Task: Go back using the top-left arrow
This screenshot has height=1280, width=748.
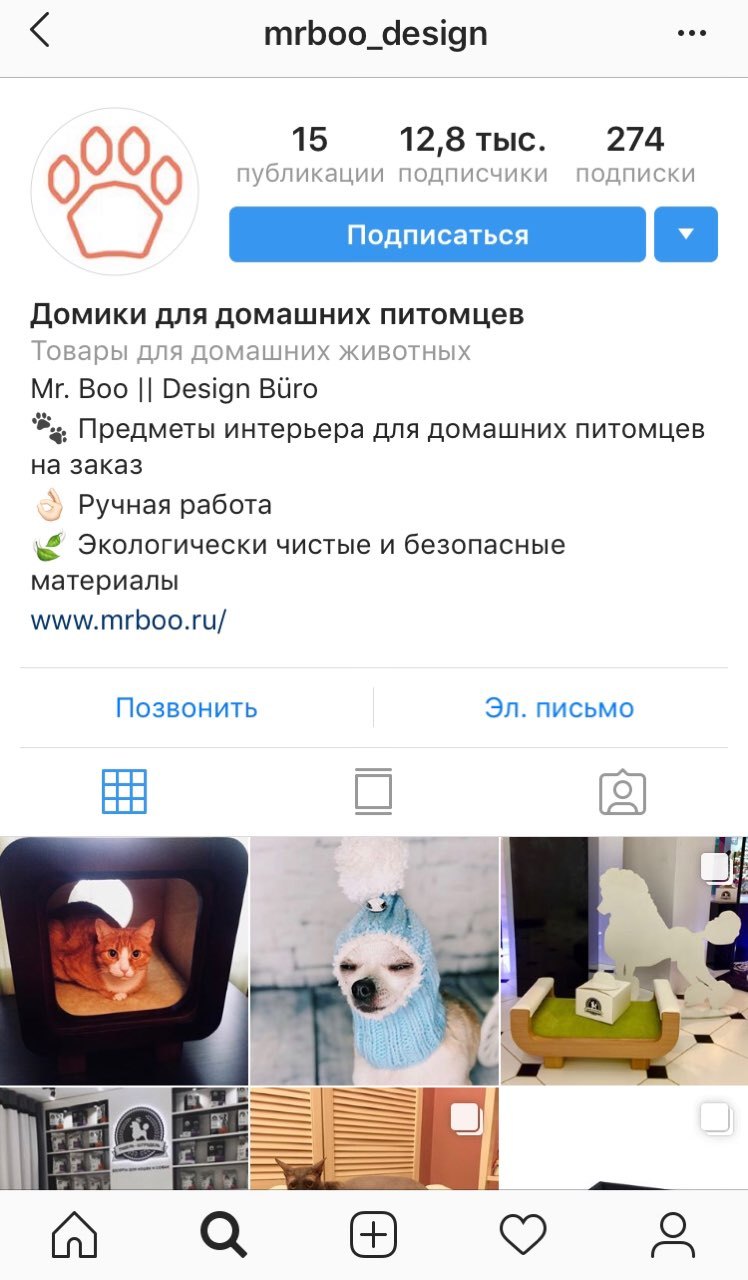Action: [39, 32]
